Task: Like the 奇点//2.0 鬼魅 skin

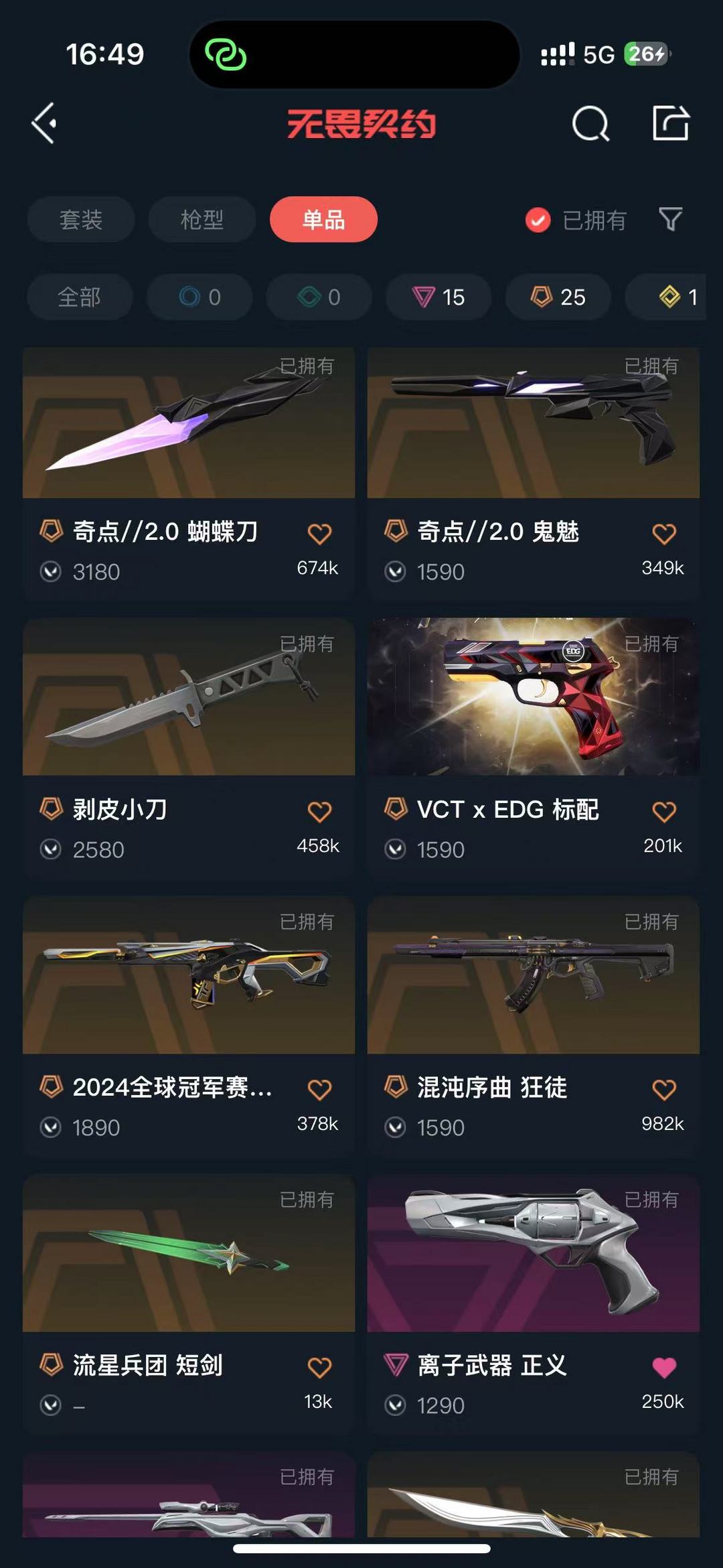Action: (x=664, y=534)
